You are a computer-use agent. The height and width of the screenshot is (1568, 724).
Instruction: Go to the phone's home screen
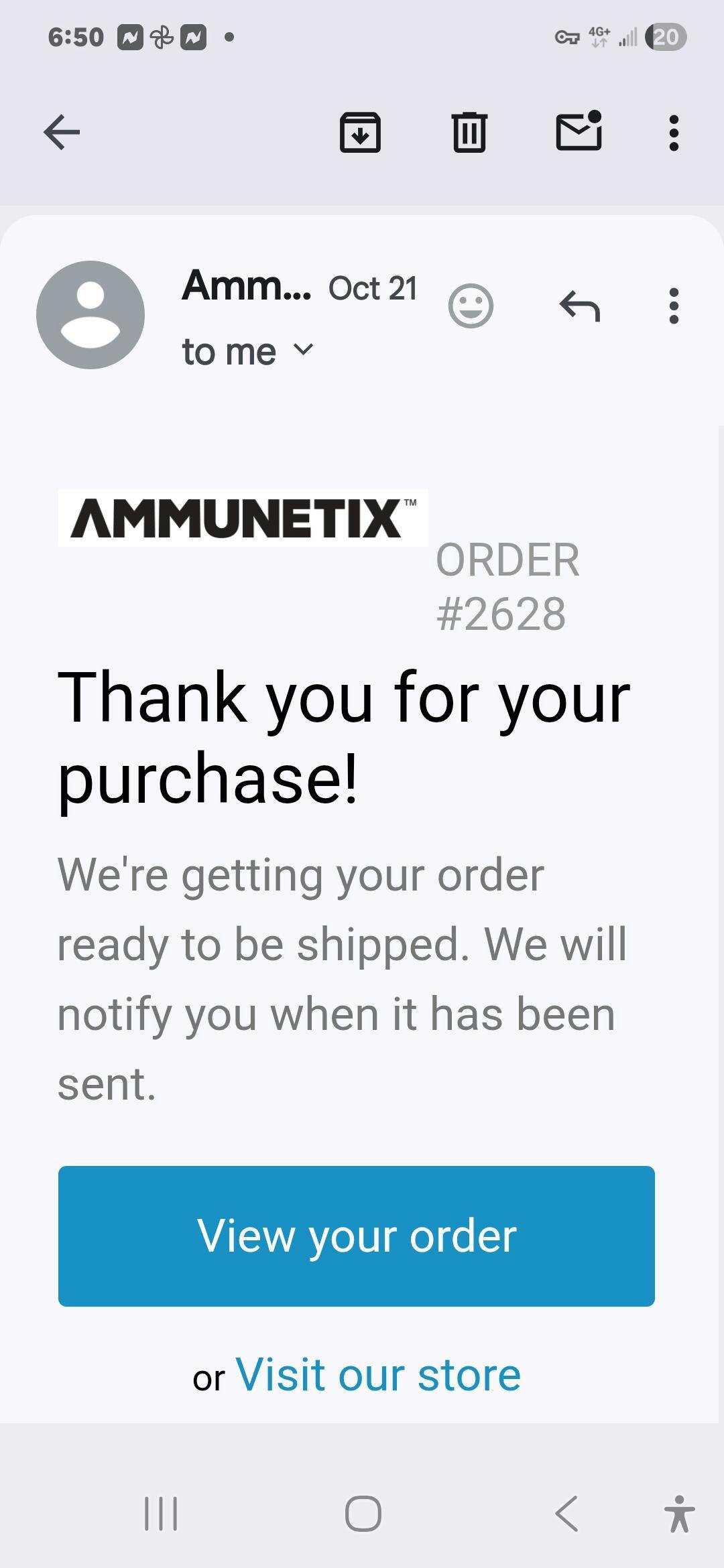(x=363, y=1514)
